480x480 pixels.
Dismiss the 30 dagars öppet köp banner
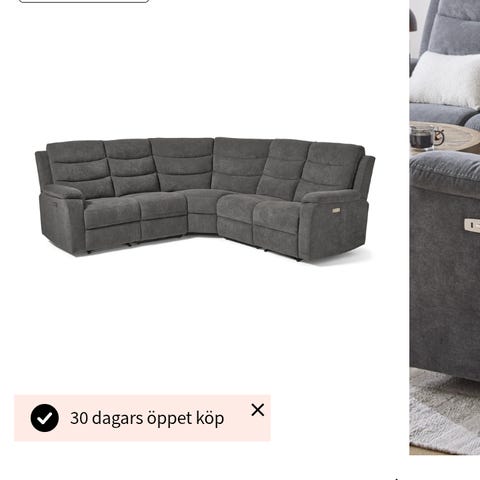click(x=258, y=410)
